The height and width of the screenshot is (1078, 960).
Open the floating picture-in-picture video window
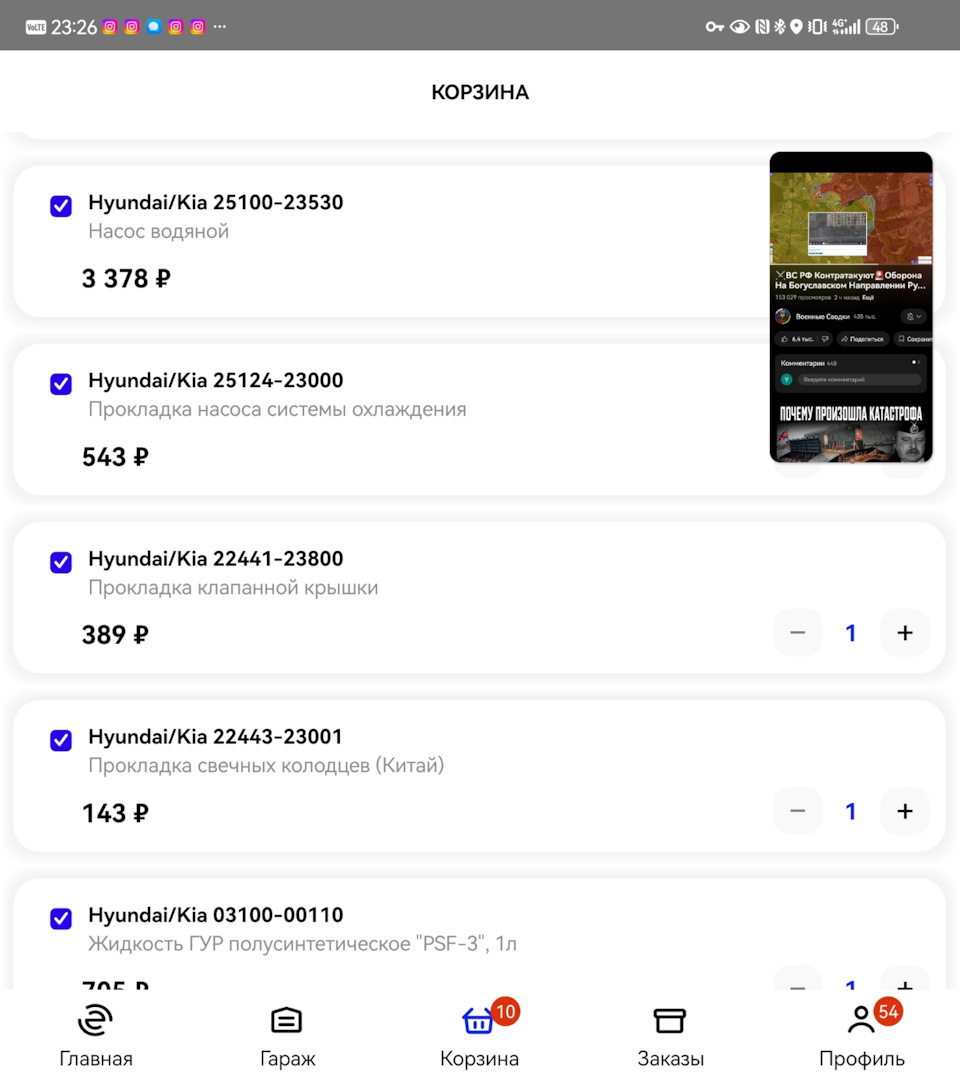click(850, 306)
